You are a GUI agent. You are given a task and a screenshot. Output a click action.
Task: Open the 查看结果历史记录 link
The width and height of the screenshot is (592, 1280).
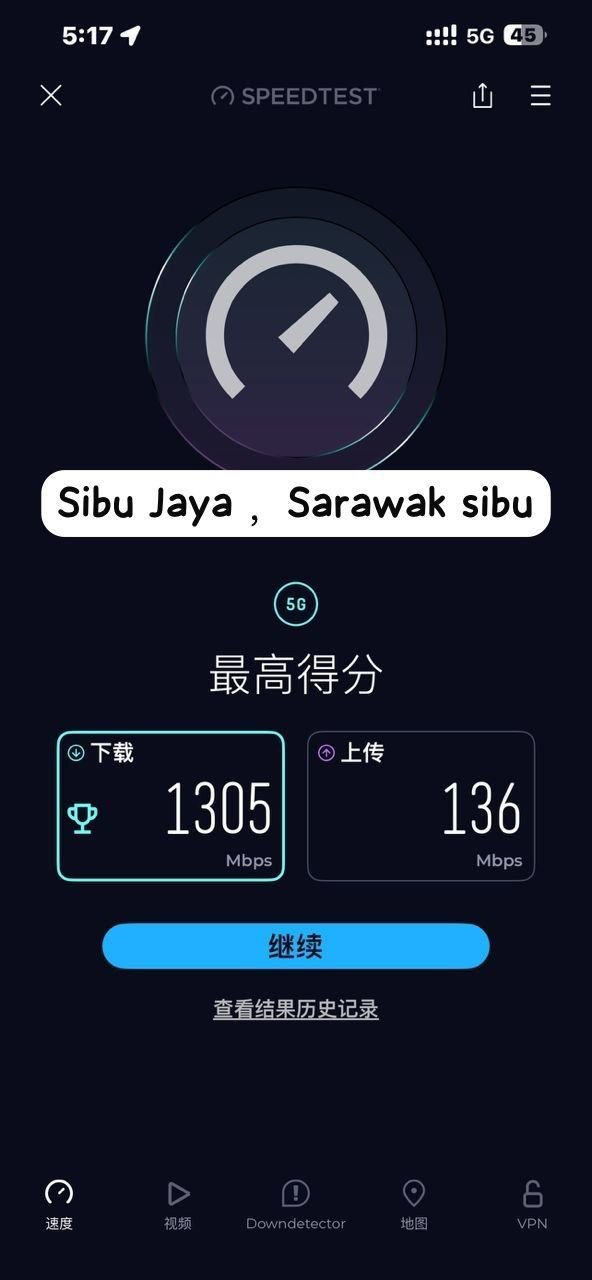click(296, 1008)
